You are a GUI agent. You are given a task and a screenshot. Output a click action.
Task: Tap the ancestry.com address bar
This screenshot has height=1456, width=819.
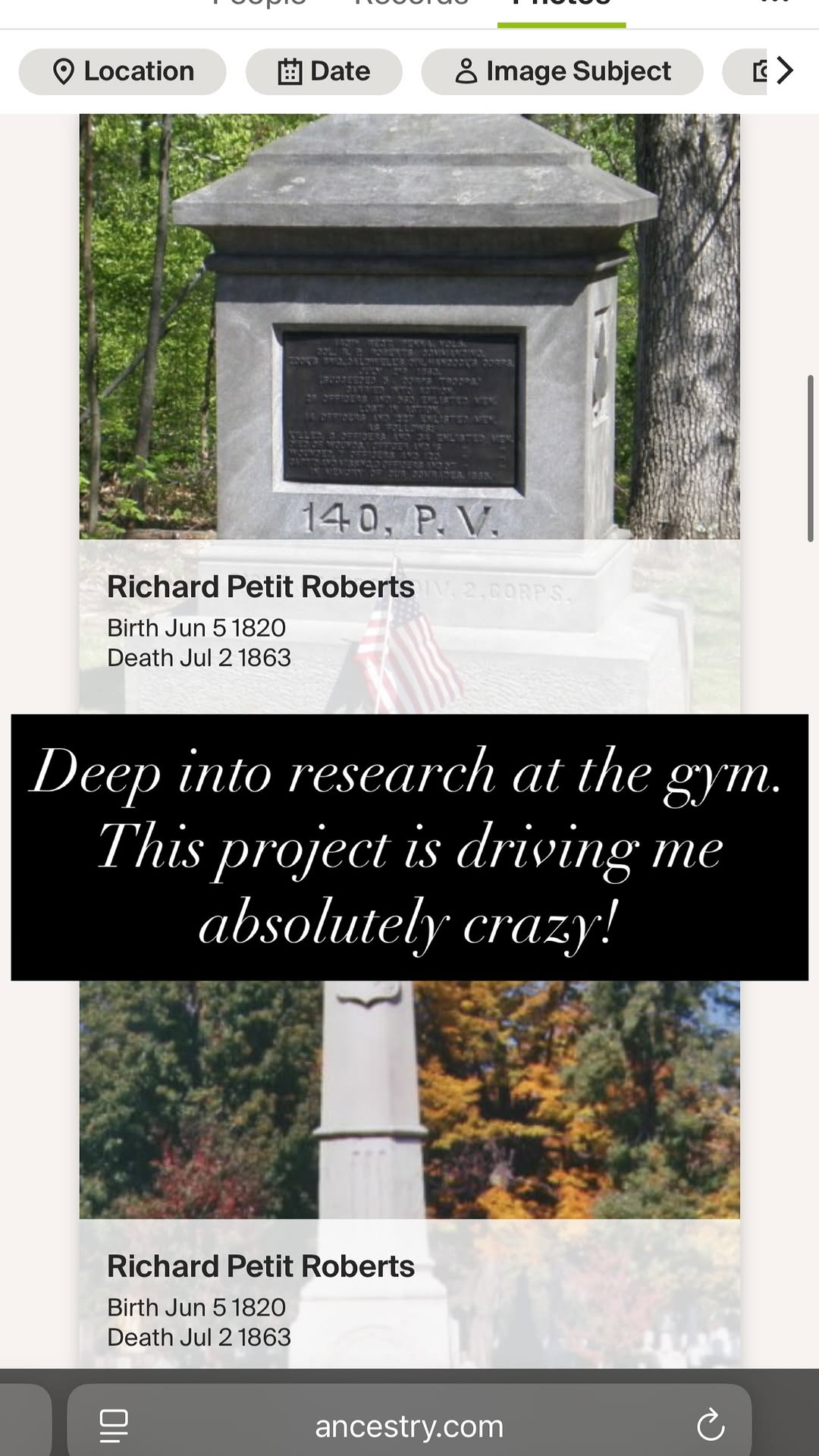409,1426
